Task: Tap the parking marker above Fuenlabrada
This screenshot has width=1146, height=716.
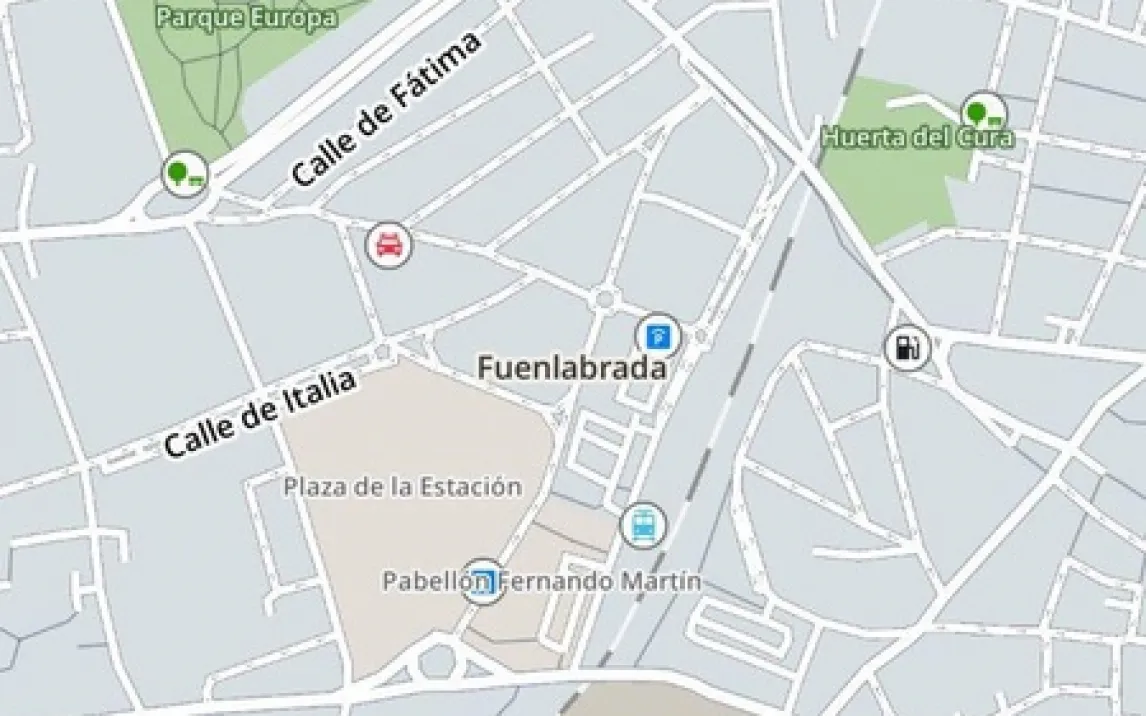Action: [657, 336]
